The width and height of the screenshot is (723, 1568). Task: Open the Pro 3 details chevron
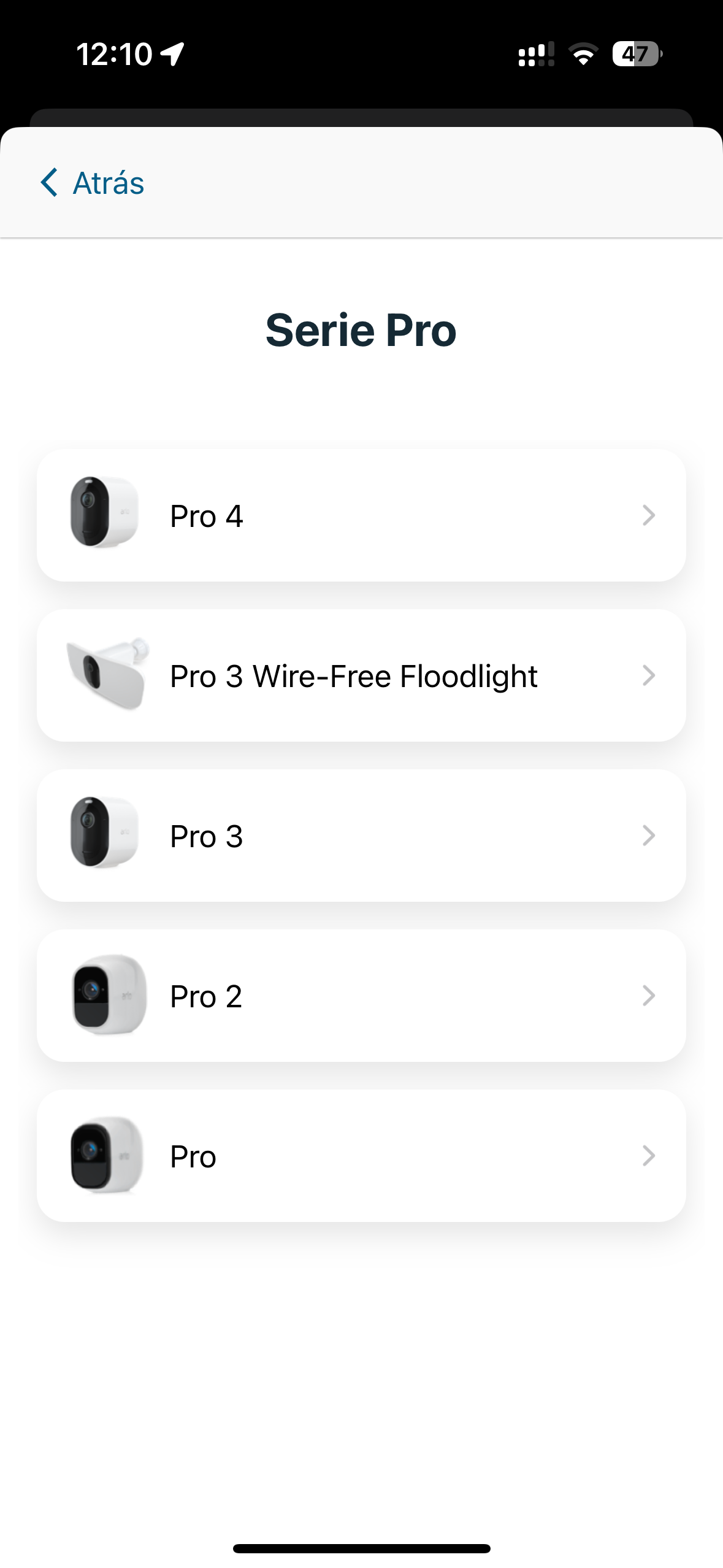649,836
